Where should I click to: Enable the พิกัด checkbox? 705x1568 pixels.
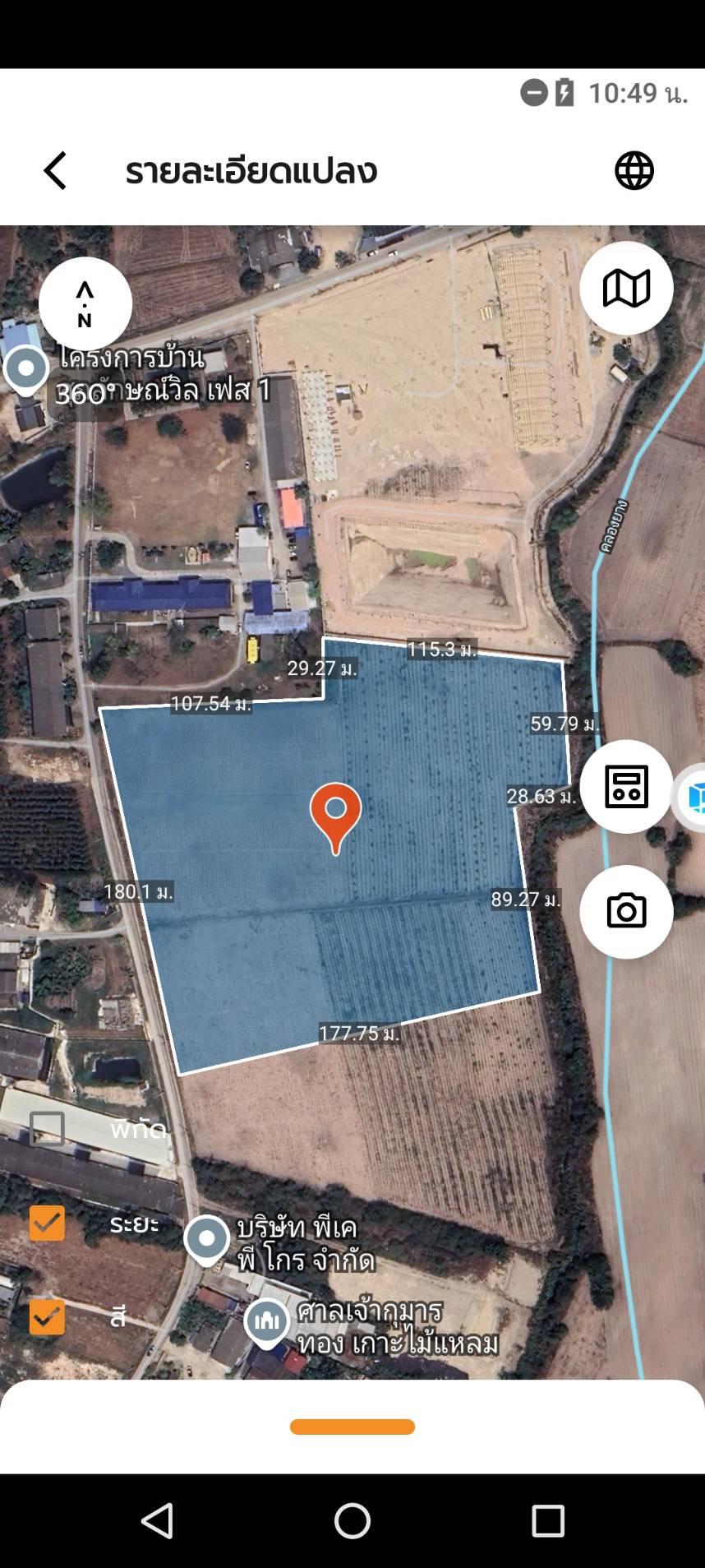tap(47, 1128)
